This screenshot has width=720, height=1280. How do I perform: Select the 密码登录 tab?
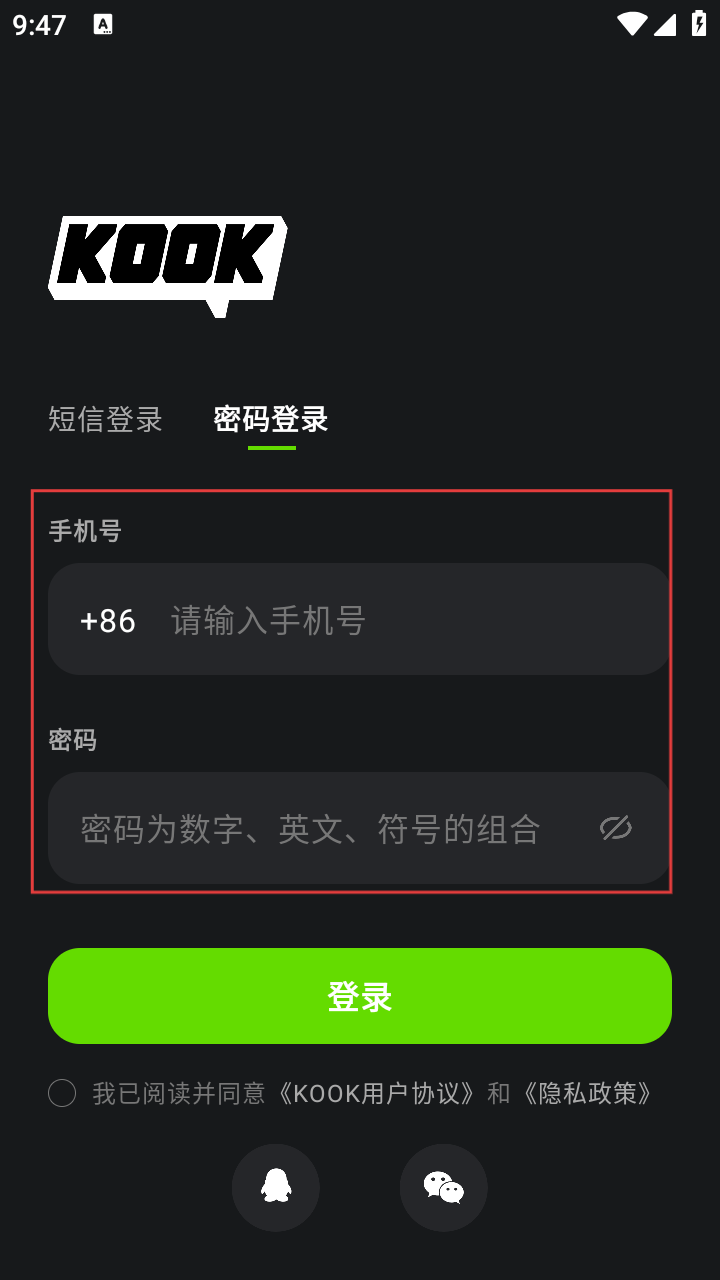tap(271, 419)
